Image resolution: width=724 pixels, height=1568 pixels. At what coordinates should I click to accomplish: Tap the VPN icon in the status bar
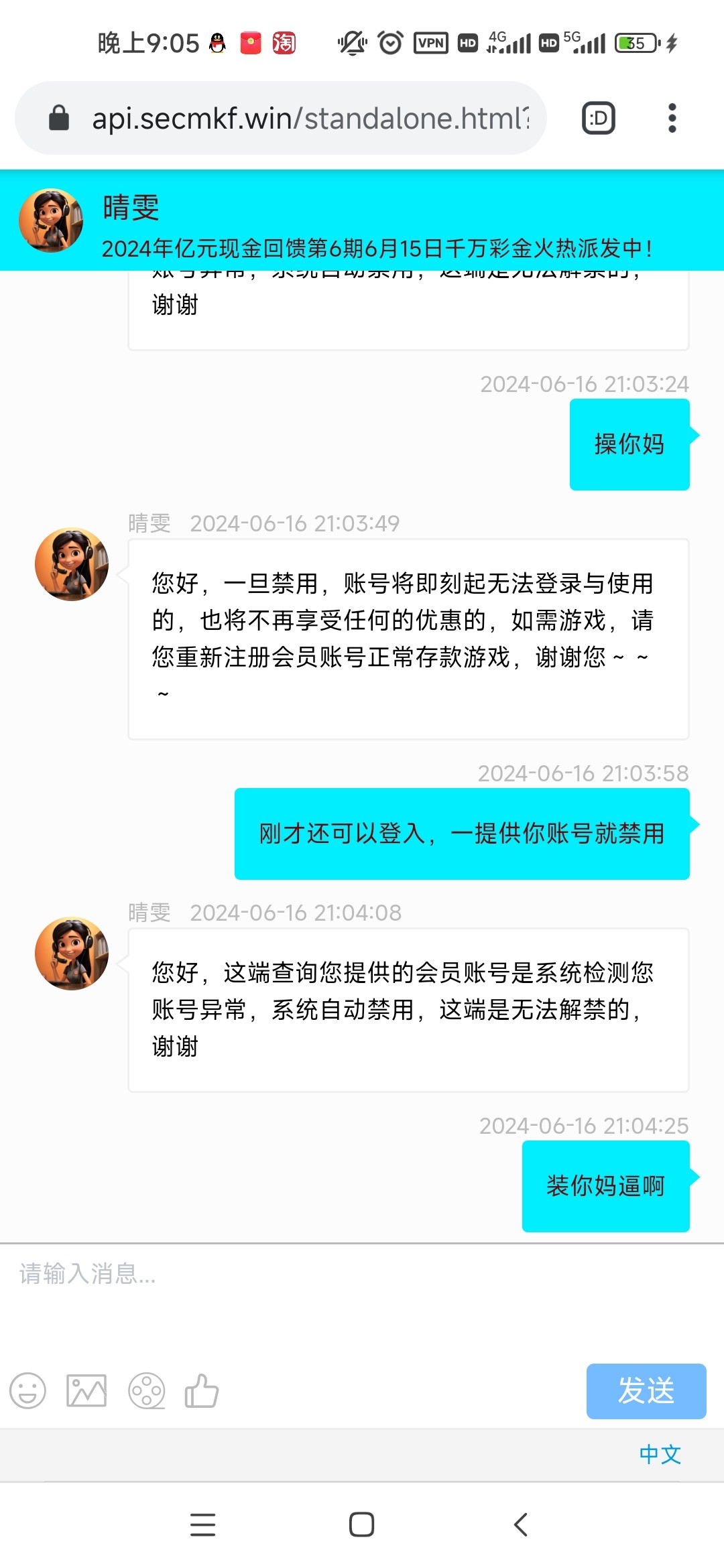(430, 42)
